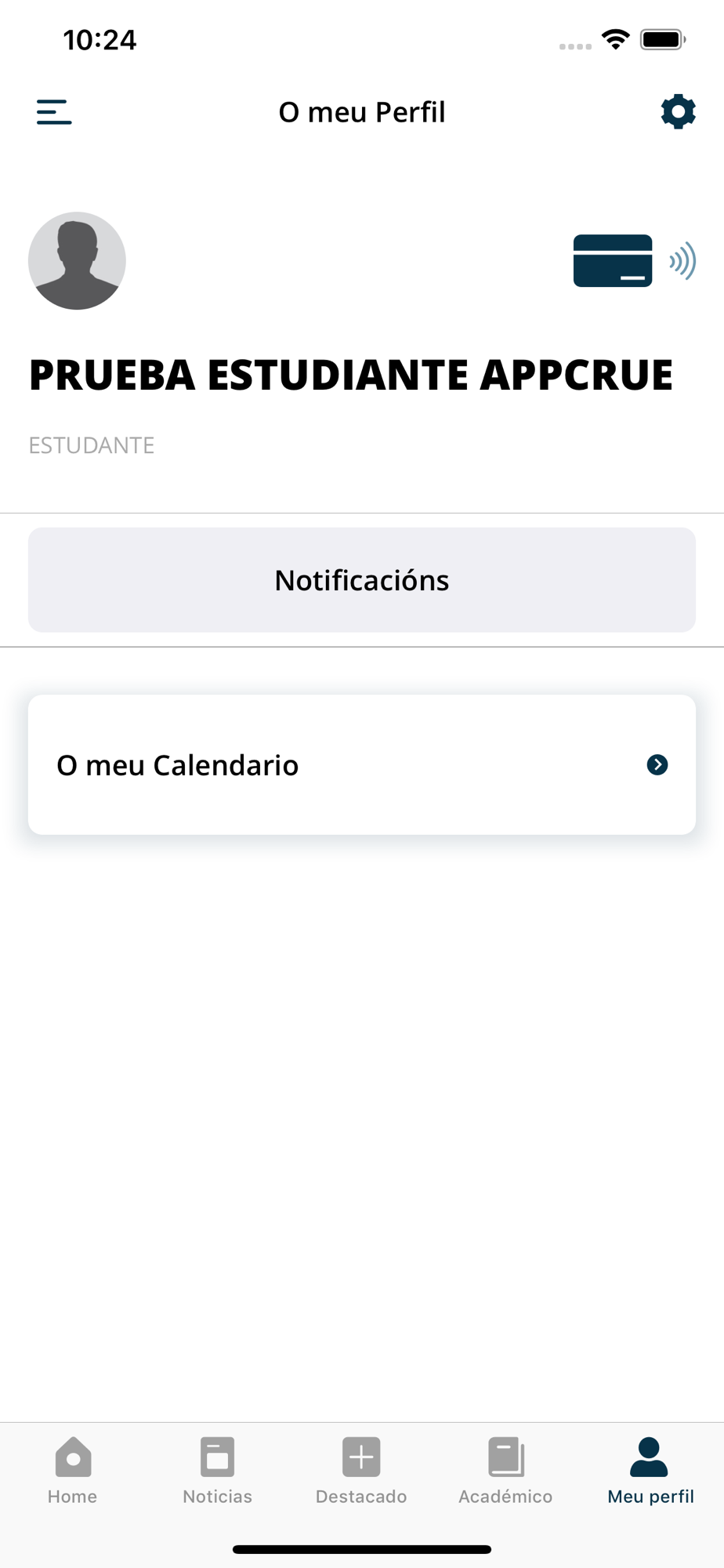
Task: Open the side menu drawer
Action: (54, 112)
